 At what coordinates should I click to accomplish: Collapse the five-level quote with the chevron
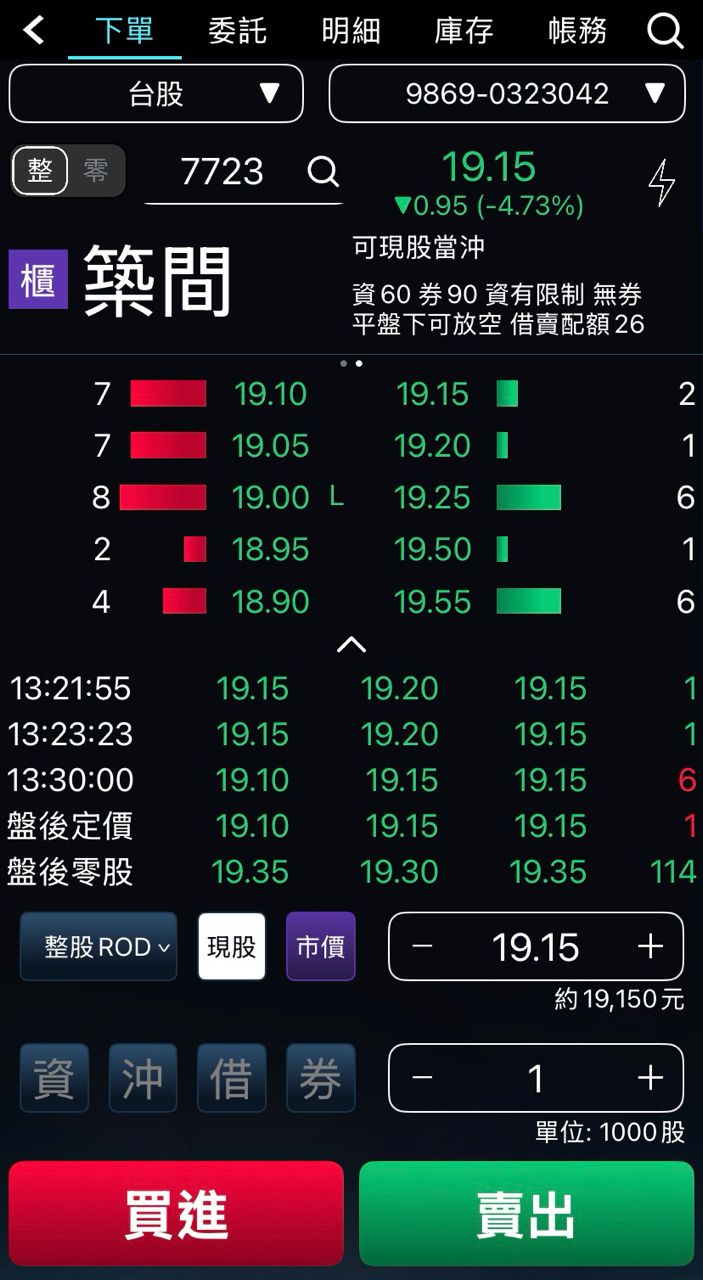pos(351,645)
